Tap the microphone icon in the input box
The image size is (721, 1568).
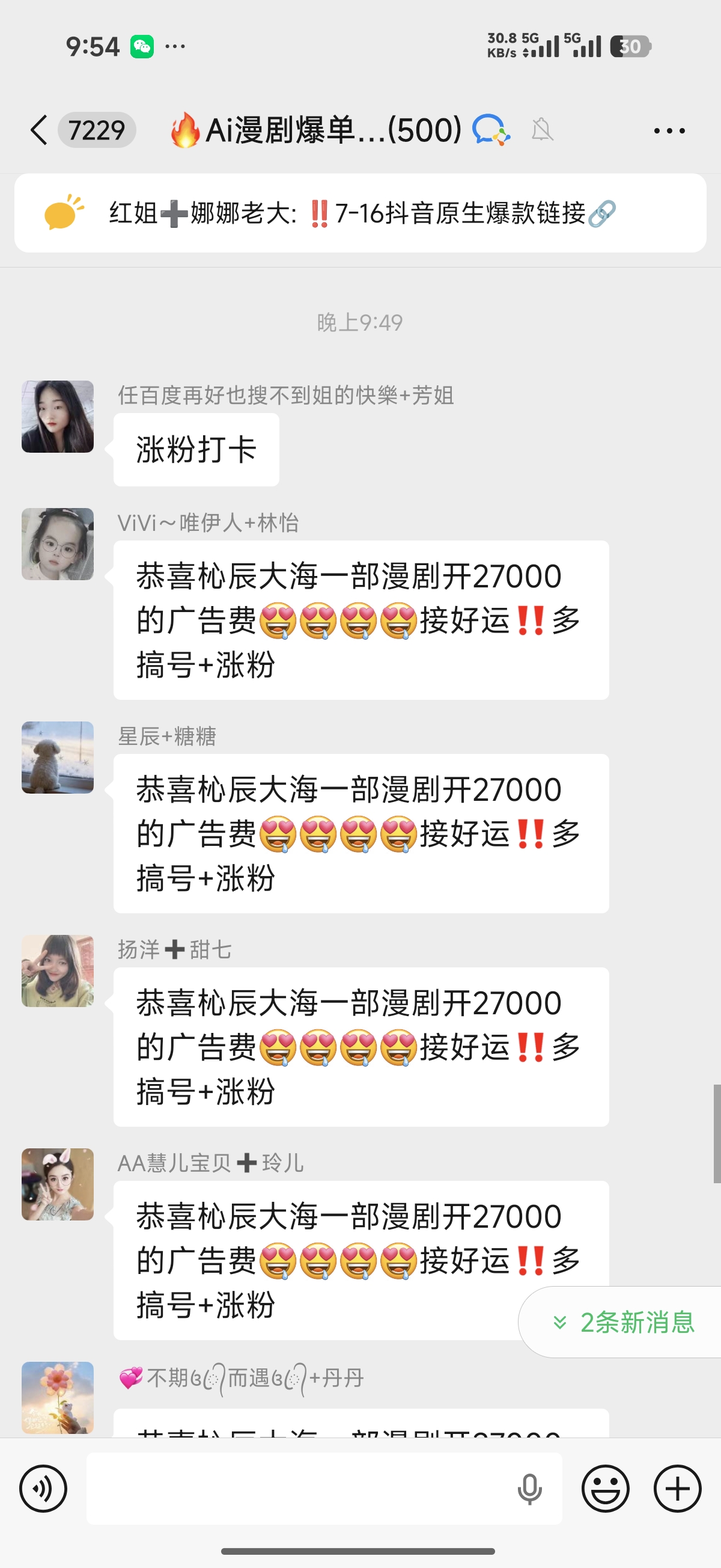529,1489
